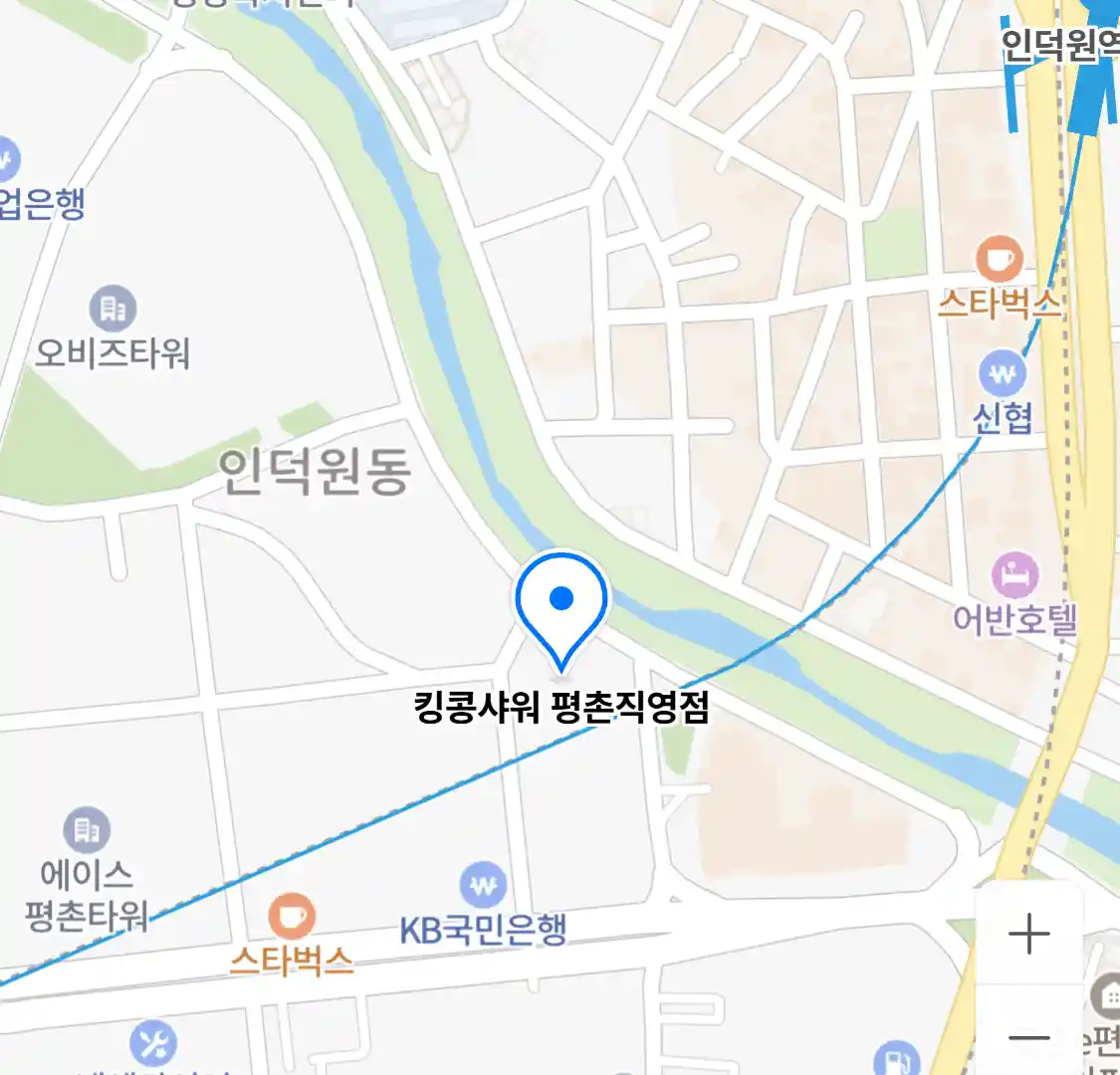This screenshot has width=1120, height=1075.
Task: Open the 신협 bank marker
Action: (1003, 374)
